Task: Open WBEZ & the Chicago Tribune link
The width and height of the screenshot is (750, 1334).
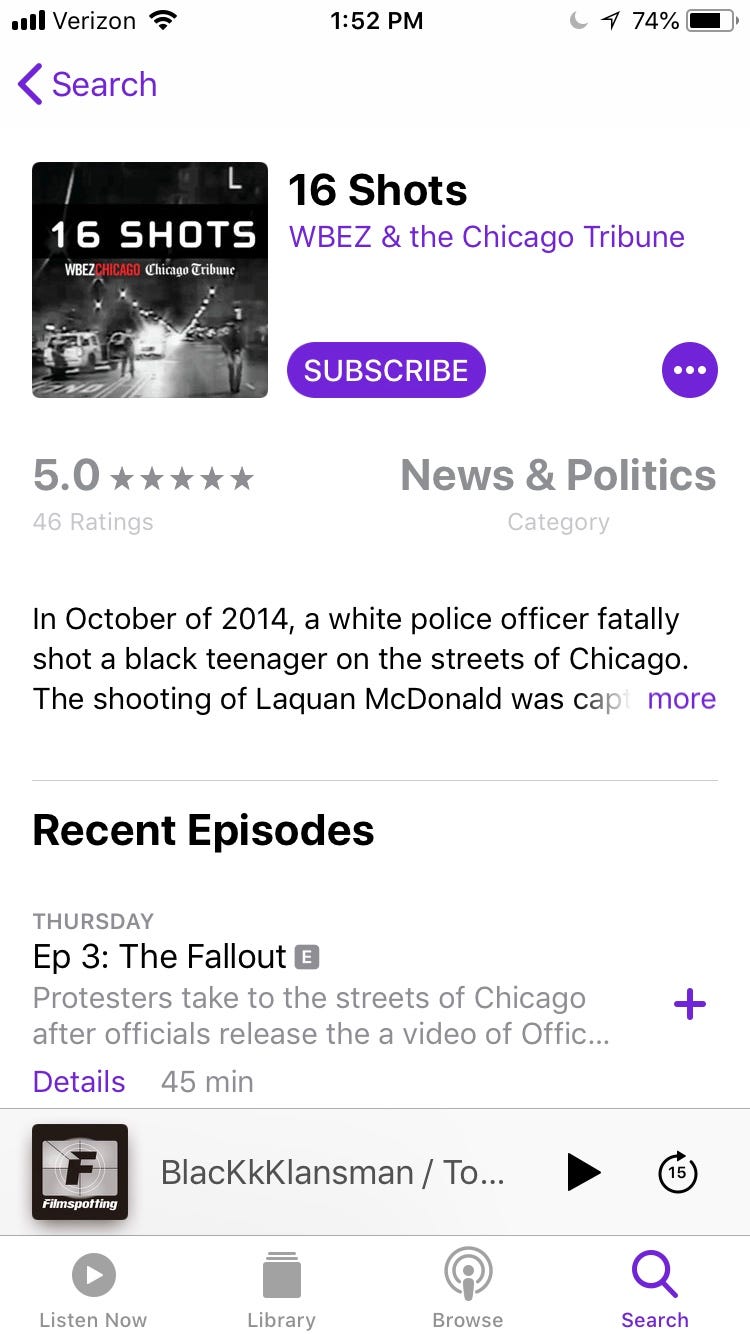Action: (x=487, y=237)
